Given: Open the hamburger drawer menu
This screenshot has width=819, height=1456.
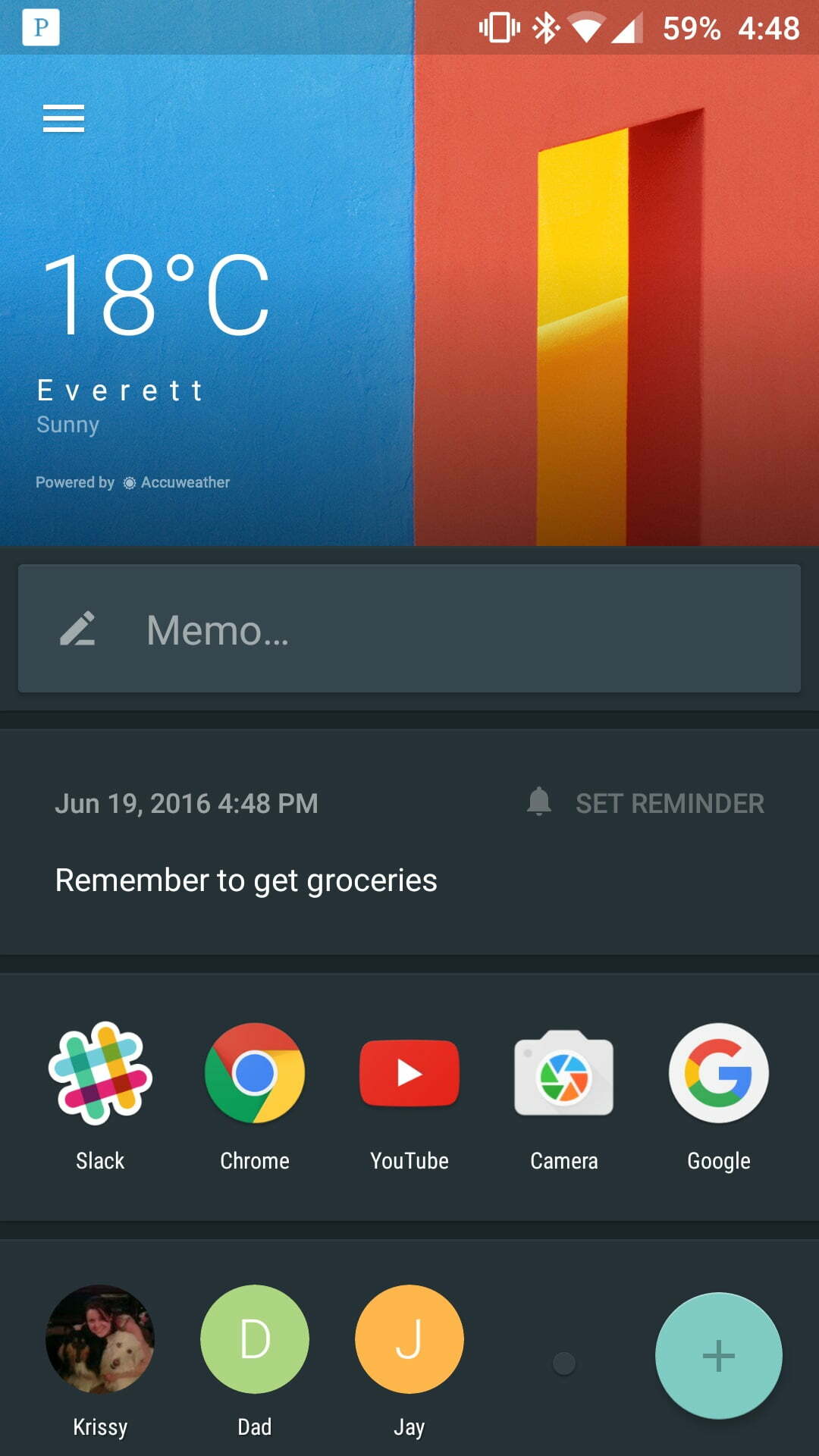Looking at the screenshot, I should click(x=64, y=118).
